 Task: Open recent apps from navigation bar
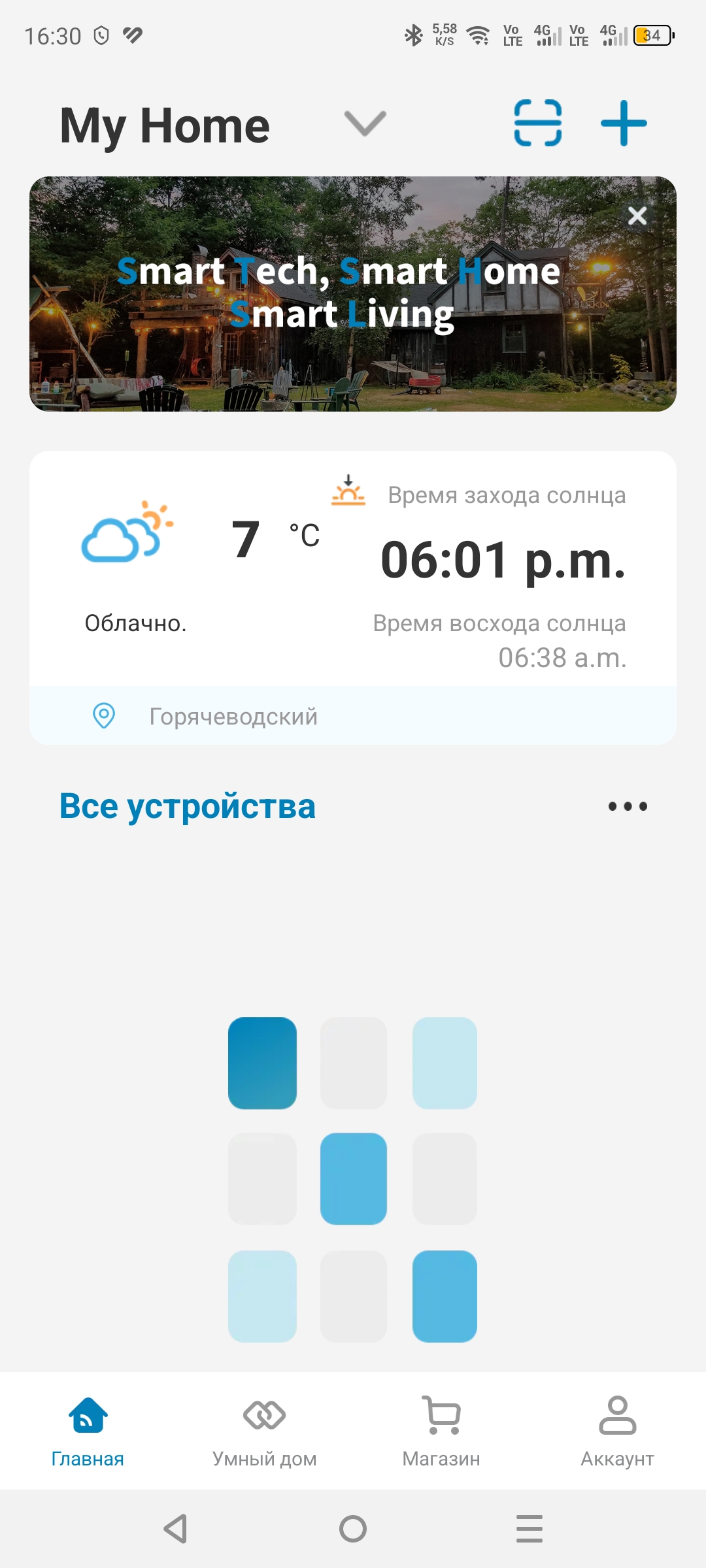point(529,1529)
